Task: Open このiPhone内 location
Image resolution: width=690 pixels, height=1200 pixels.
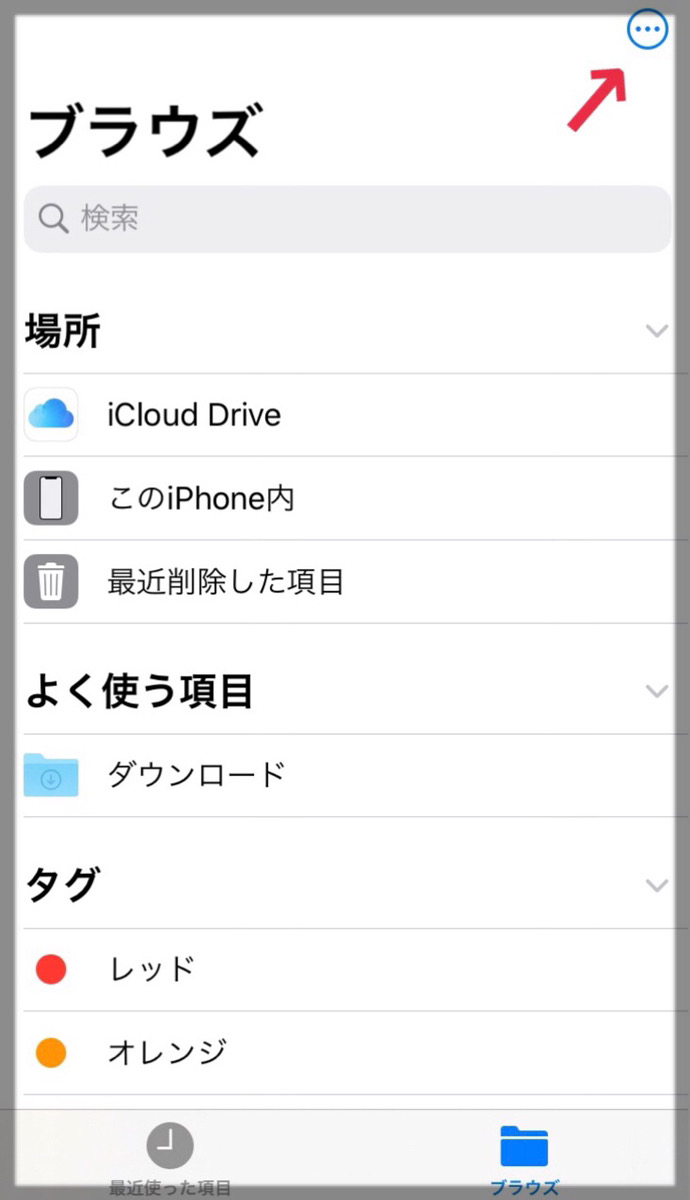Action: (x=347, y=498)
